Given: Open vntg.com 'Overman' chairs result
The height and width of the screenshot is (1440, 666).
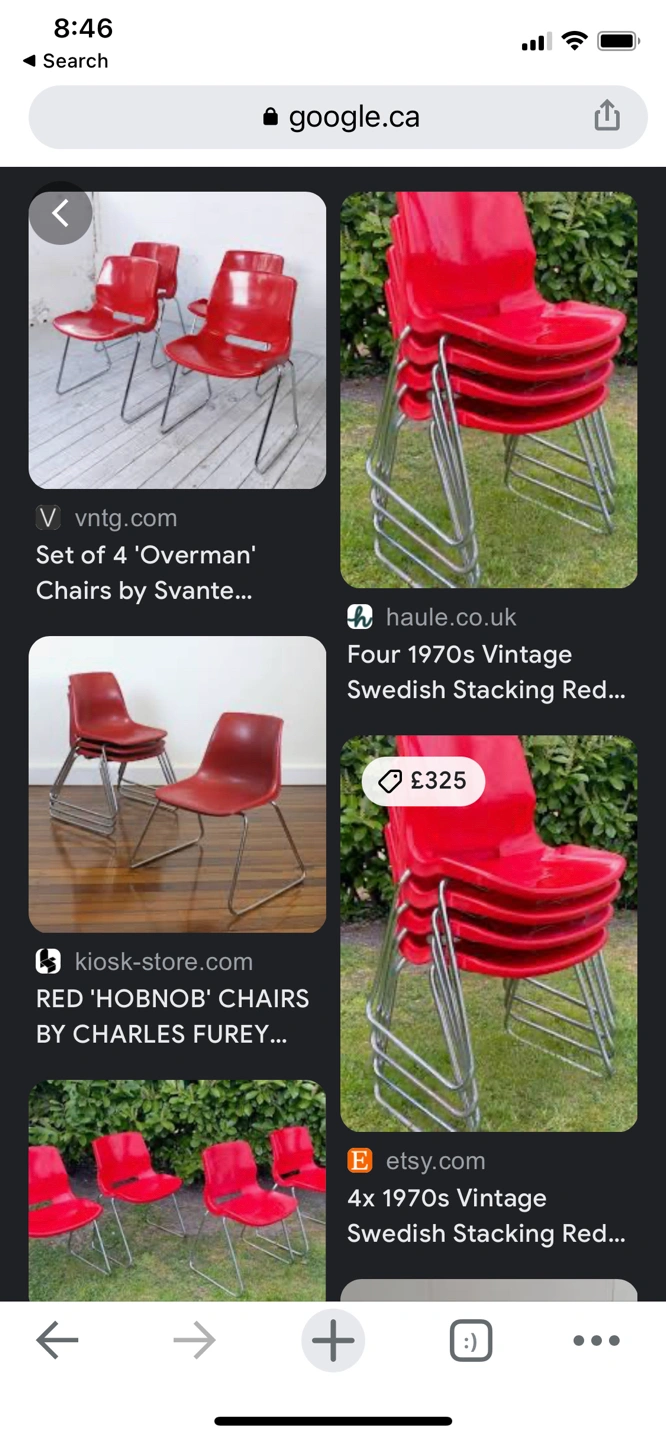Looking at the screenshot, I should point(177,341).
